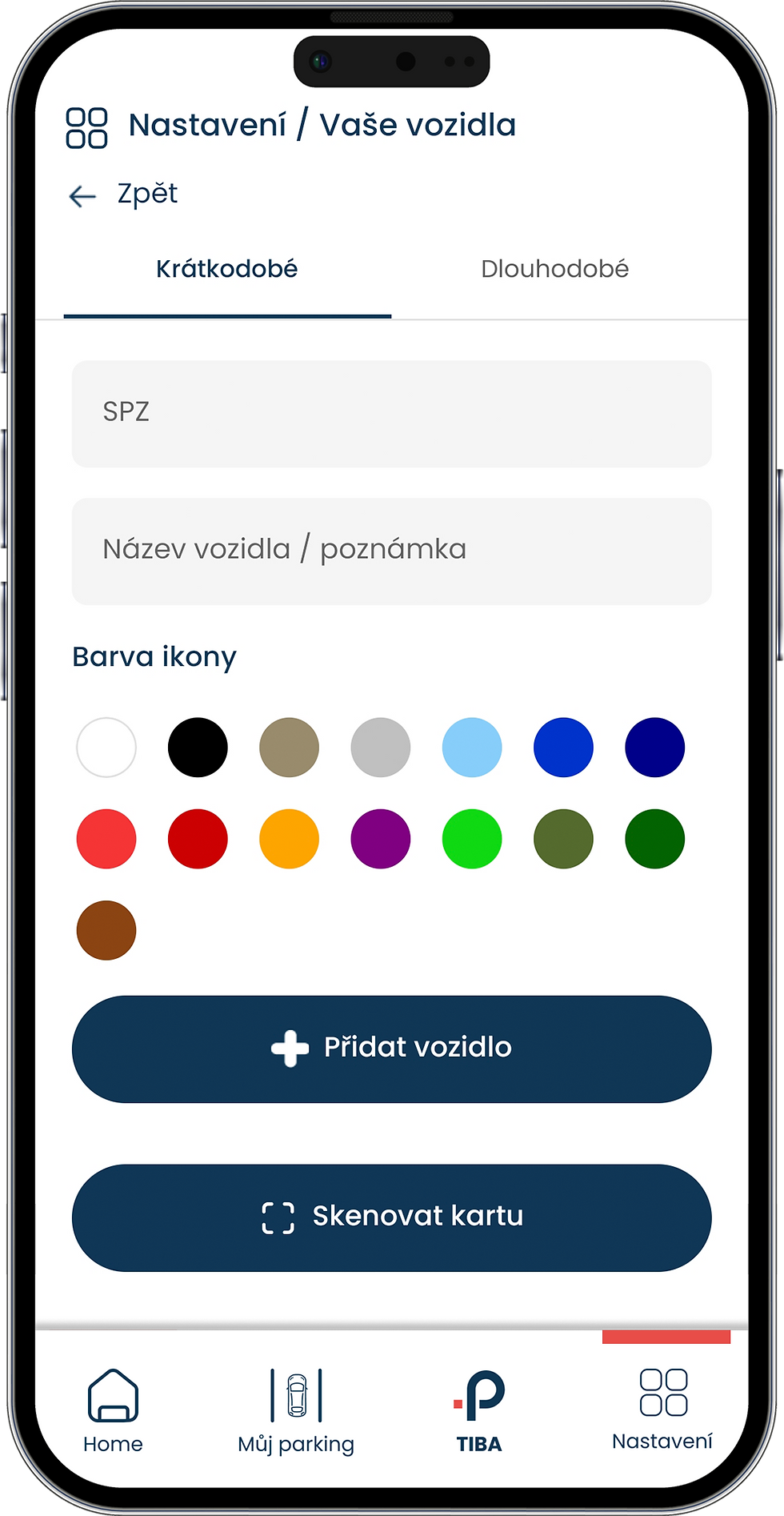Screen dimensions: 784x1516
Task: Go back using the Zpět link
Action: point(147,193)
